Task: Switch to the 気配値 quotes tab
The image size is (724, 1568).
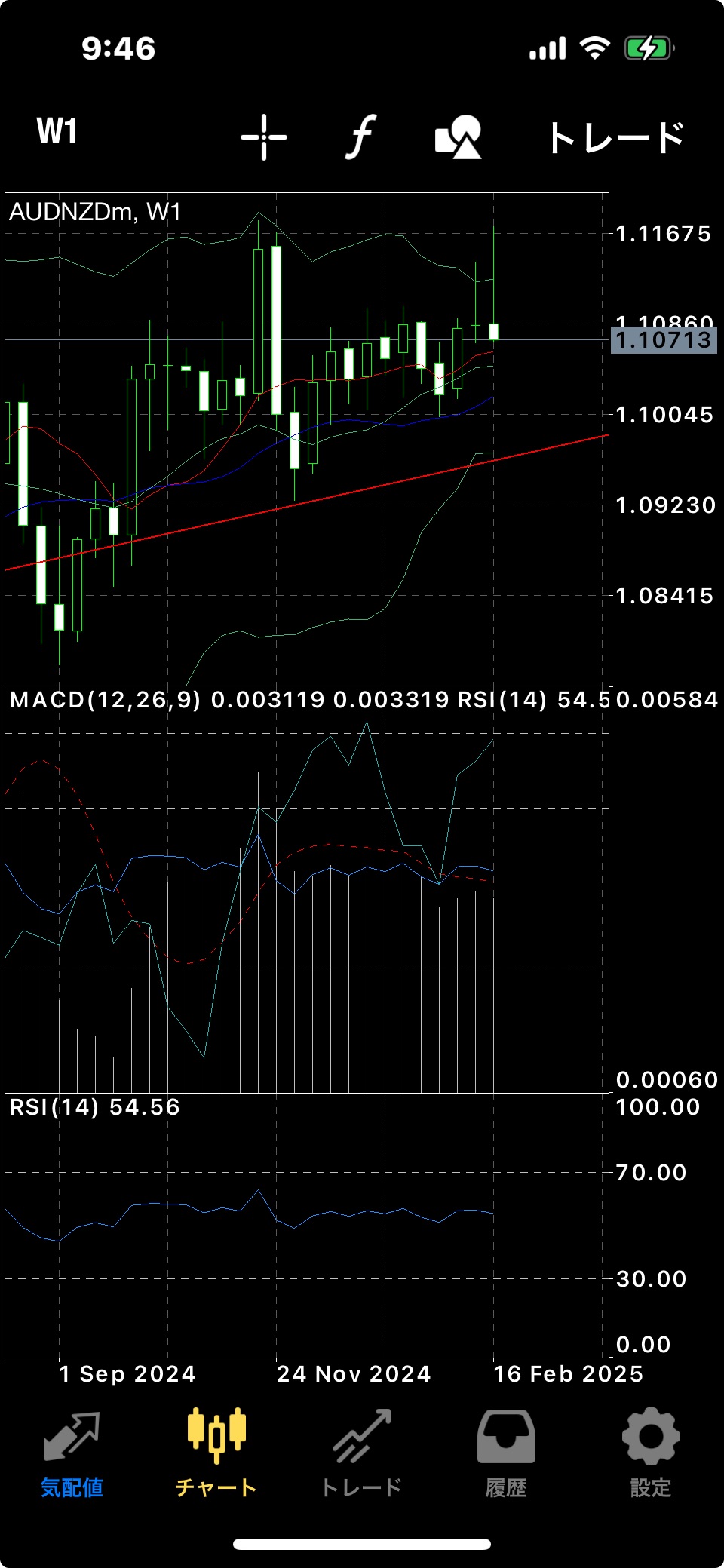Action: (72, 1454)
